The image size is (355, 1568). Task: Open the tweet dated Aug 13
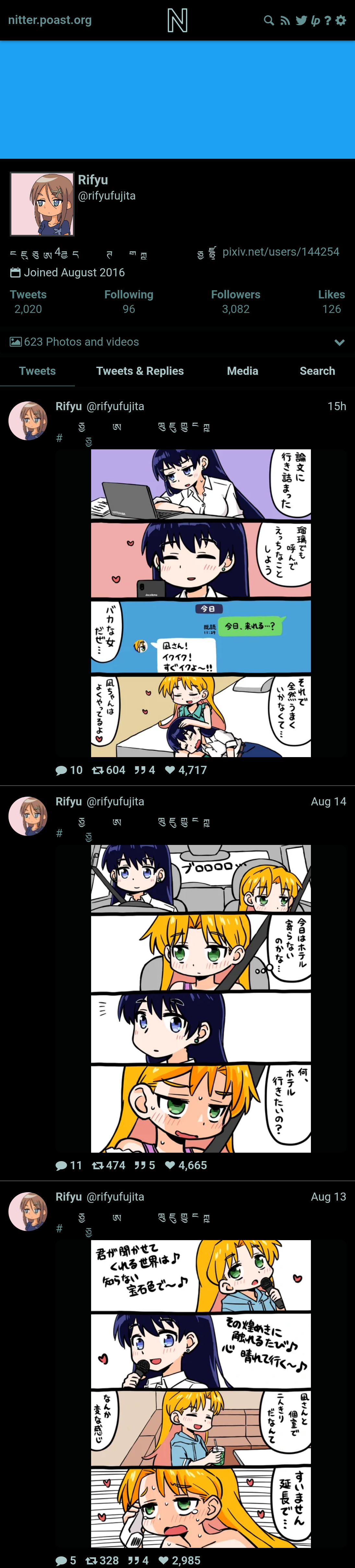tap(328, 1197)
